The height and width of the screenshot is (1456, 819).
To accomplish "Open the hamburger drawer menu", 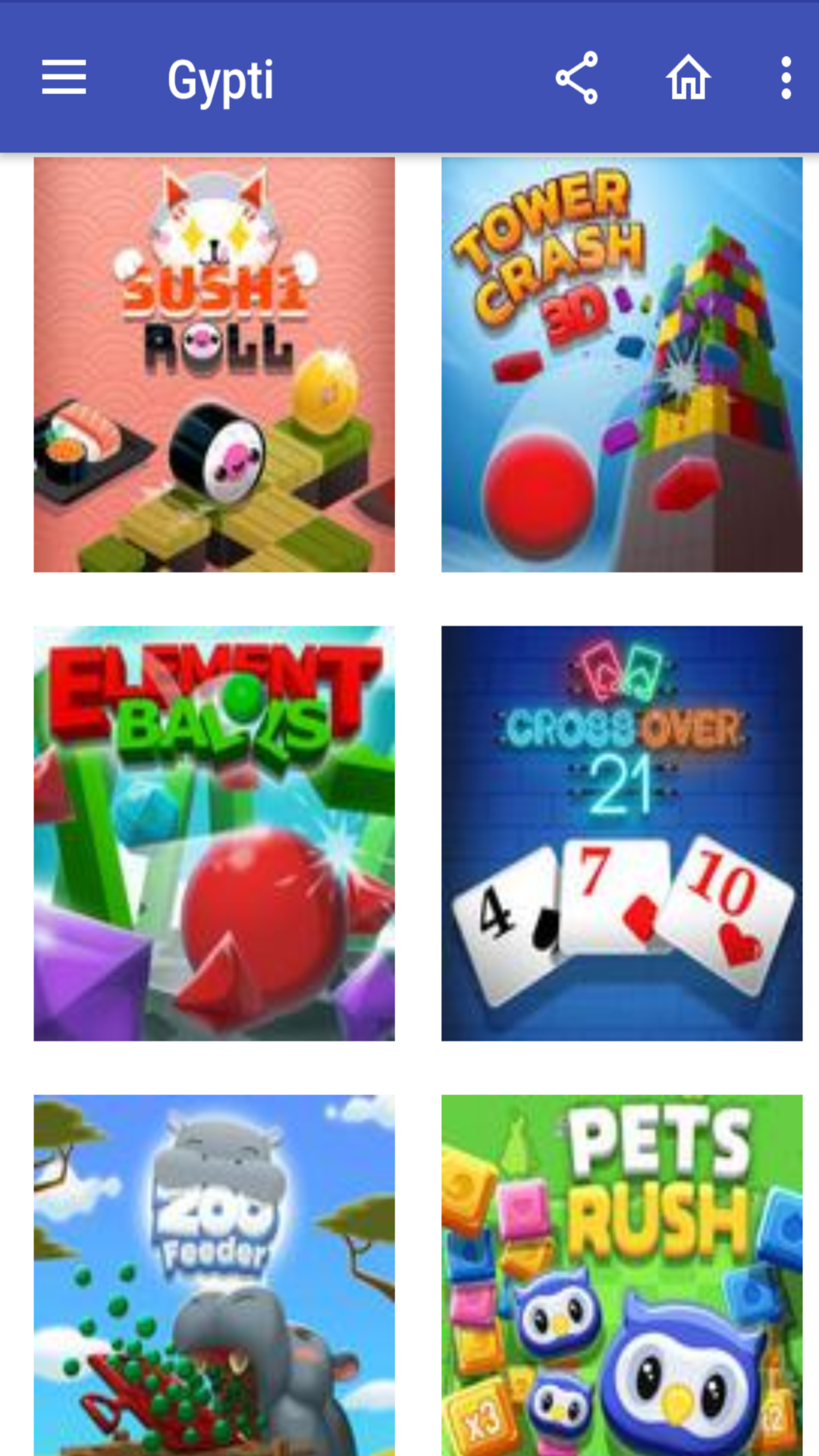I will point(64,77).
